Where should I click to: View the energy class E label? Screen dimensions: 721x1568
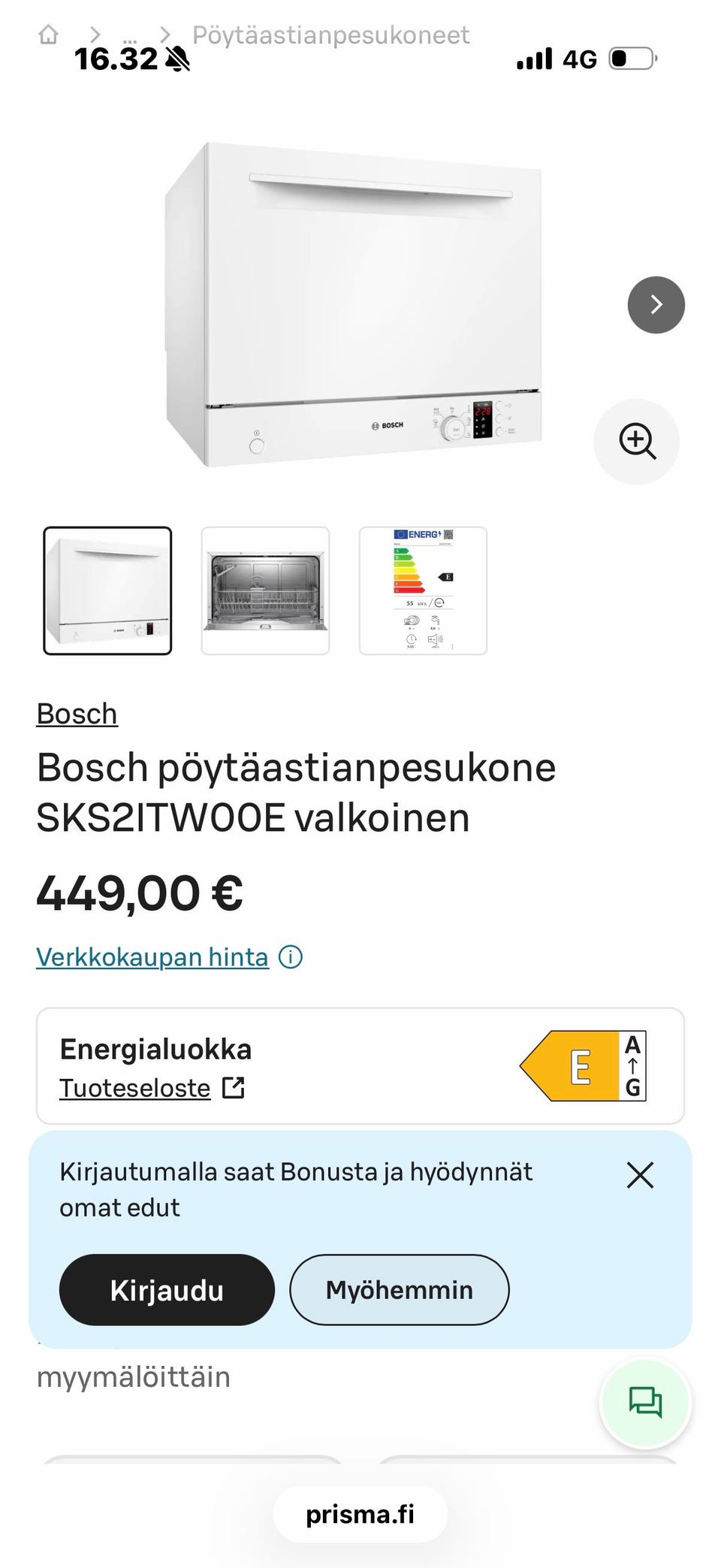[x=583, y=1066]
